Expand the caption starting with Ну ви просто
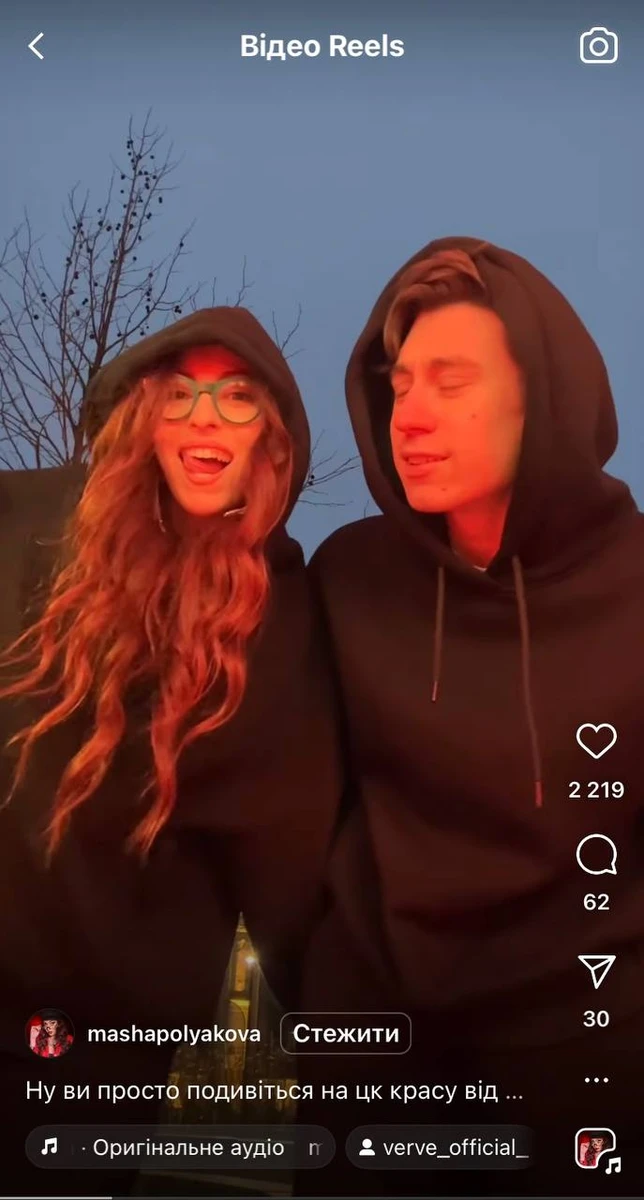This screenshot has height=1200, width=644. [274, 1091]
